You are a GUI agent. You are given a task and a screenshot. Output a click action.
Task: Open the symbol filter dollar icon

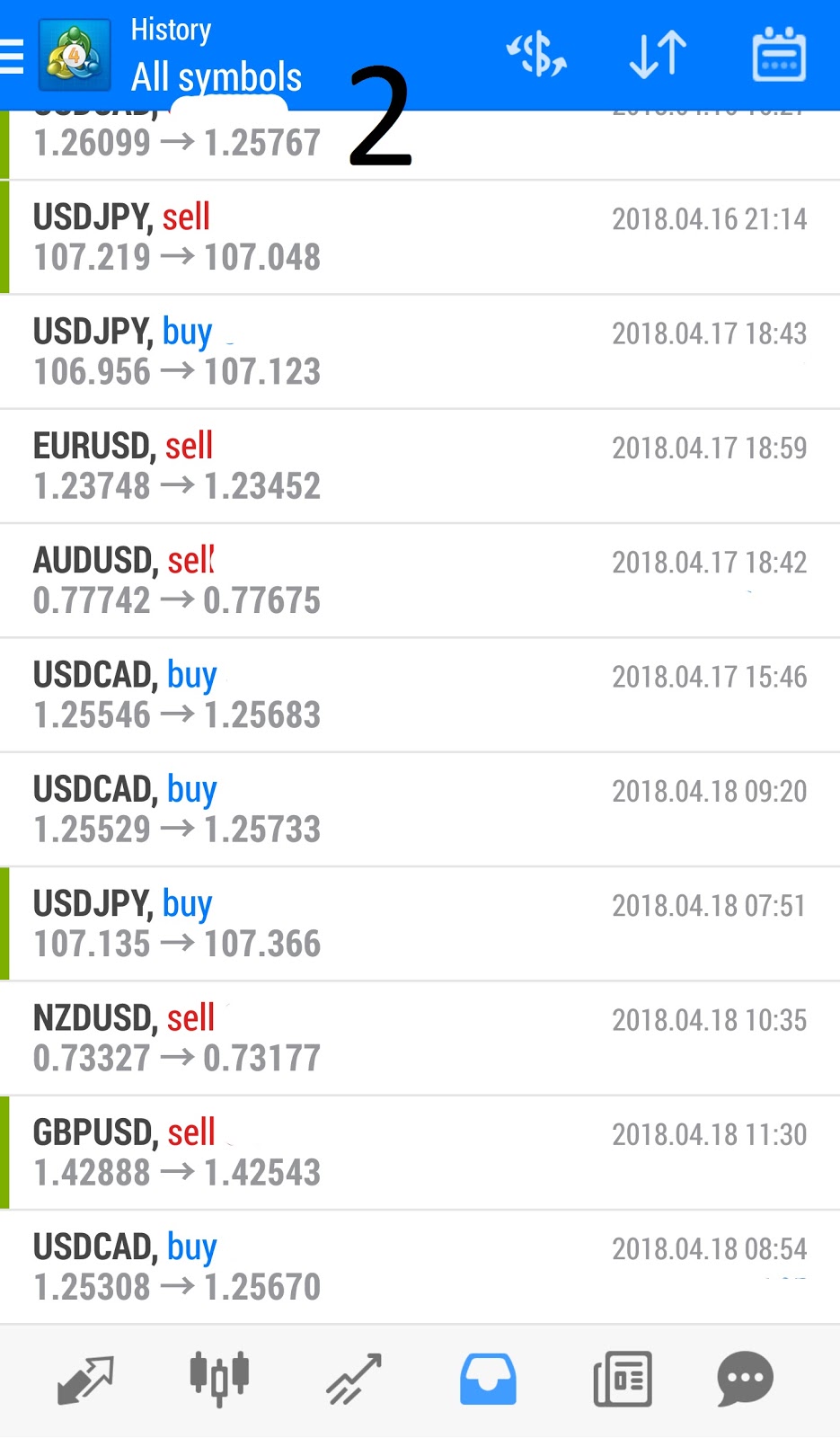point(536,54)
